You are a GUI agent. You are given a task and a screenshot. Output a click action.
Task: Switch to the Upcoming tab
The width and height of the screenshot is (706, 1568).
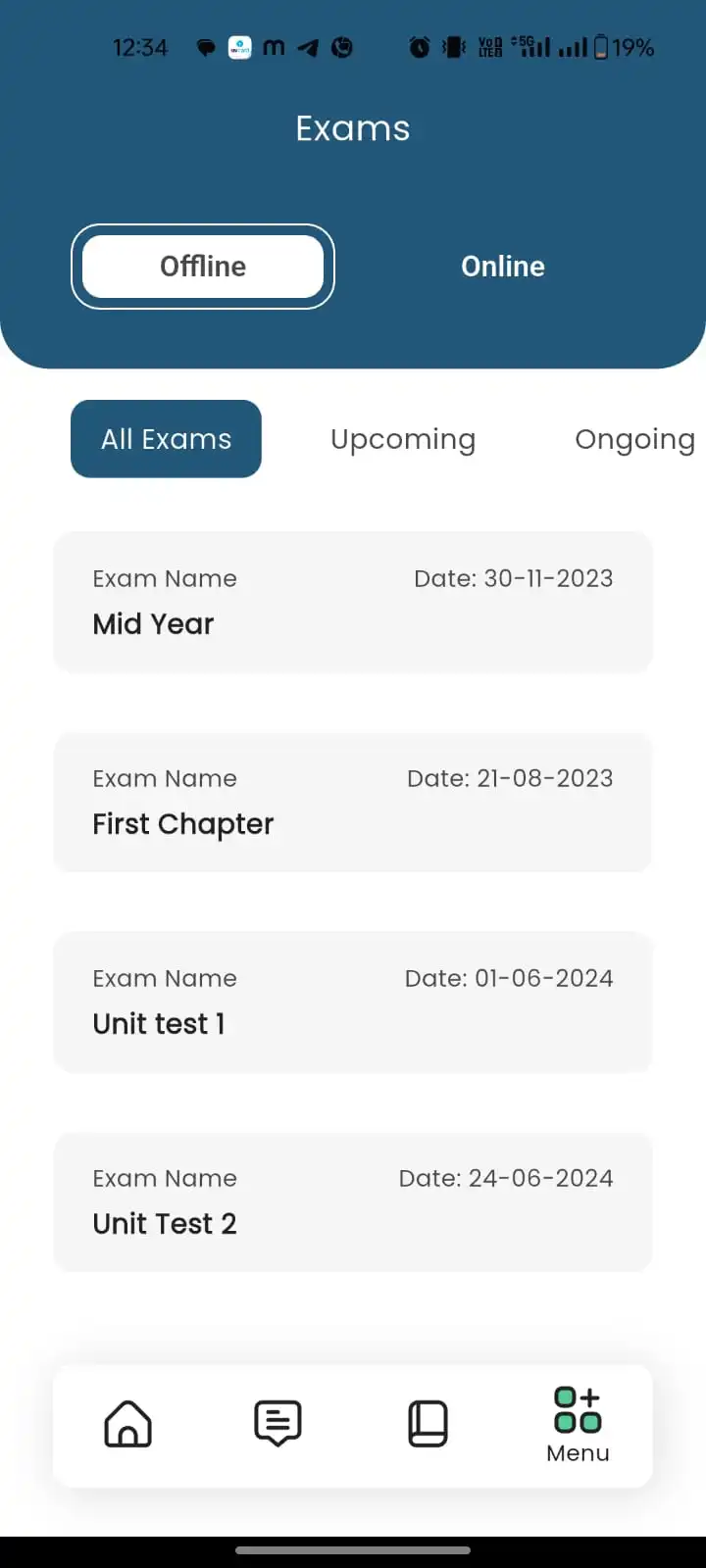[x=402, y=438]
